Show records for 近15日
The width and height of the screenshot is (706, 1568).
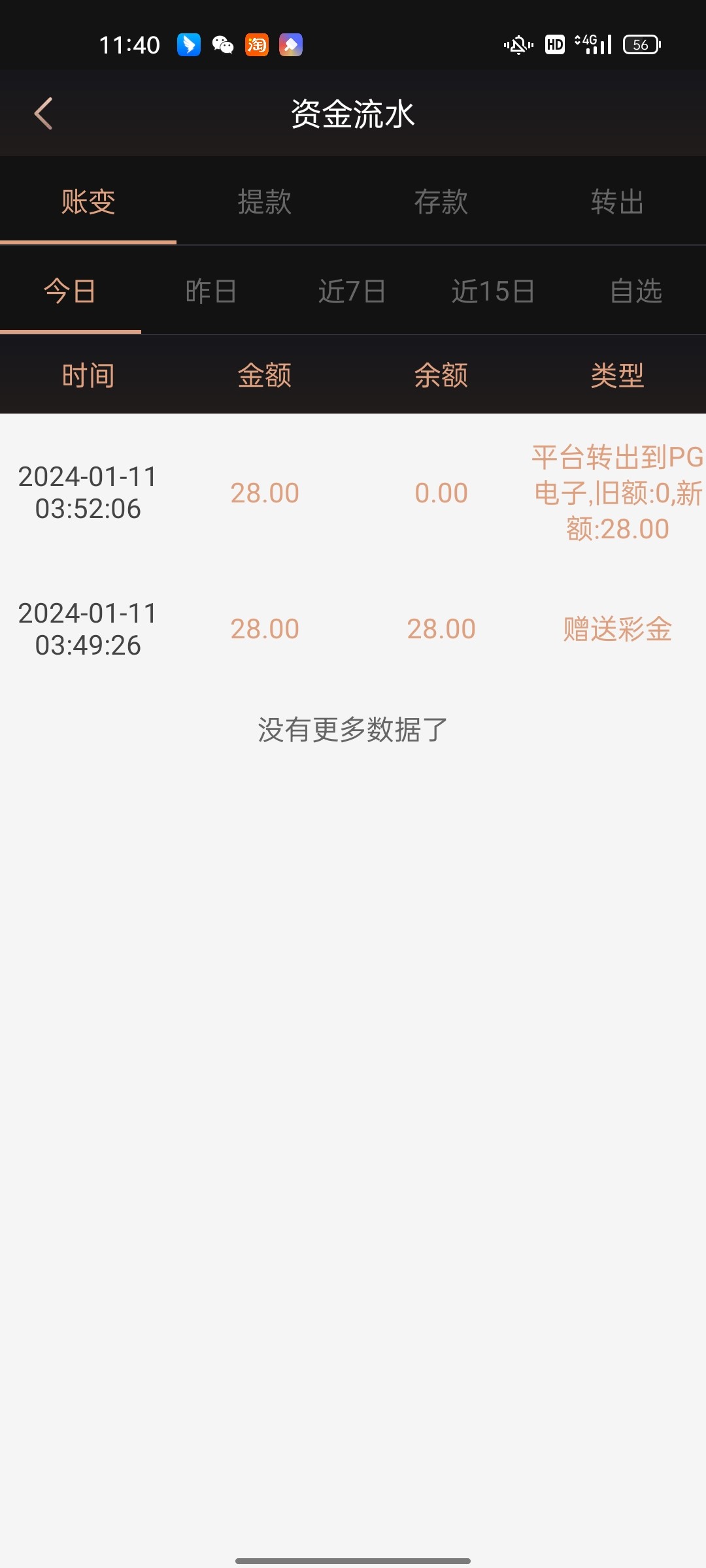tap(494, 291)
